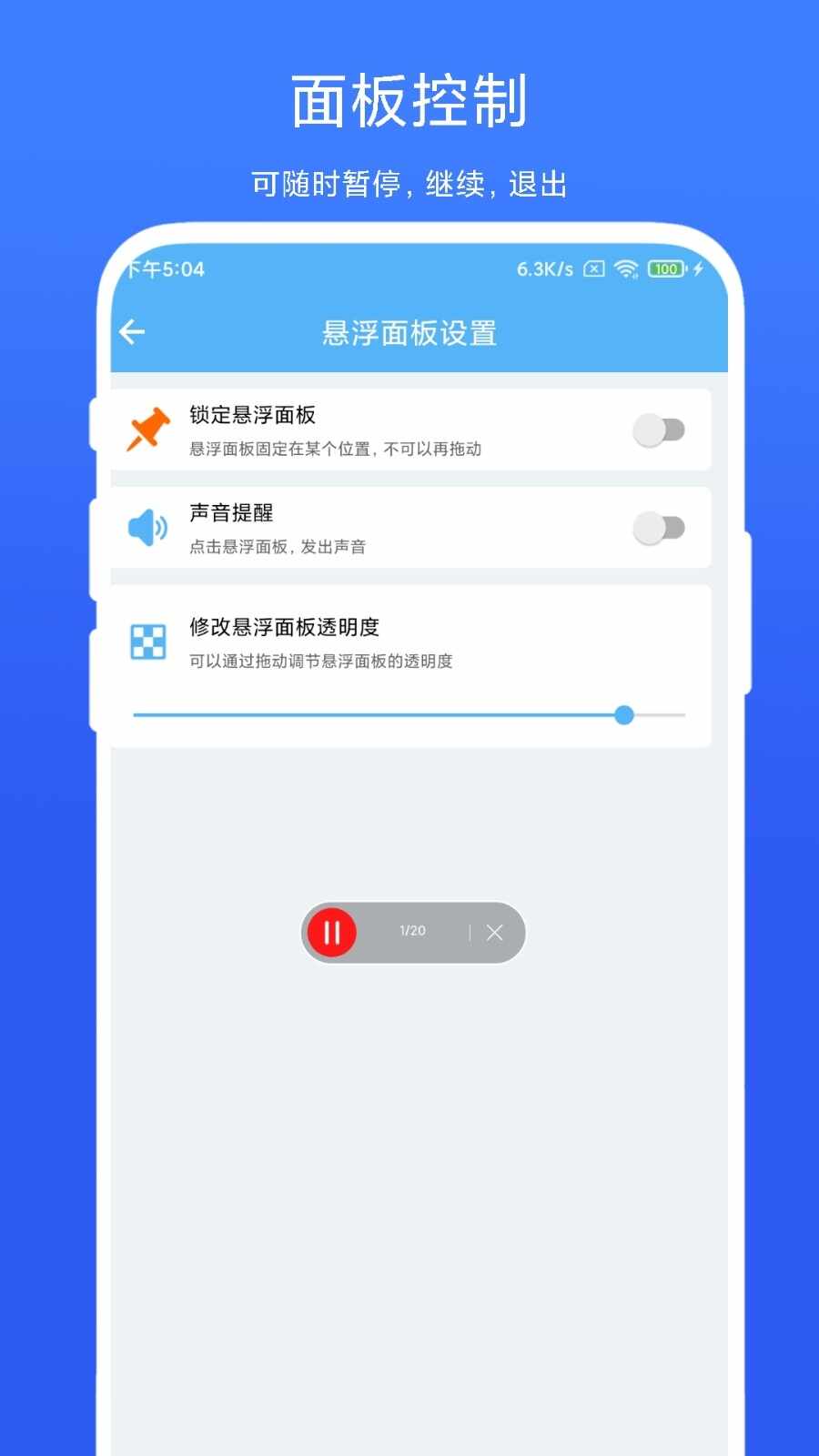Tap the Wi-Fi icon in the status bar
Viewport: 819px width, 1456px height.
pos(626,269)
